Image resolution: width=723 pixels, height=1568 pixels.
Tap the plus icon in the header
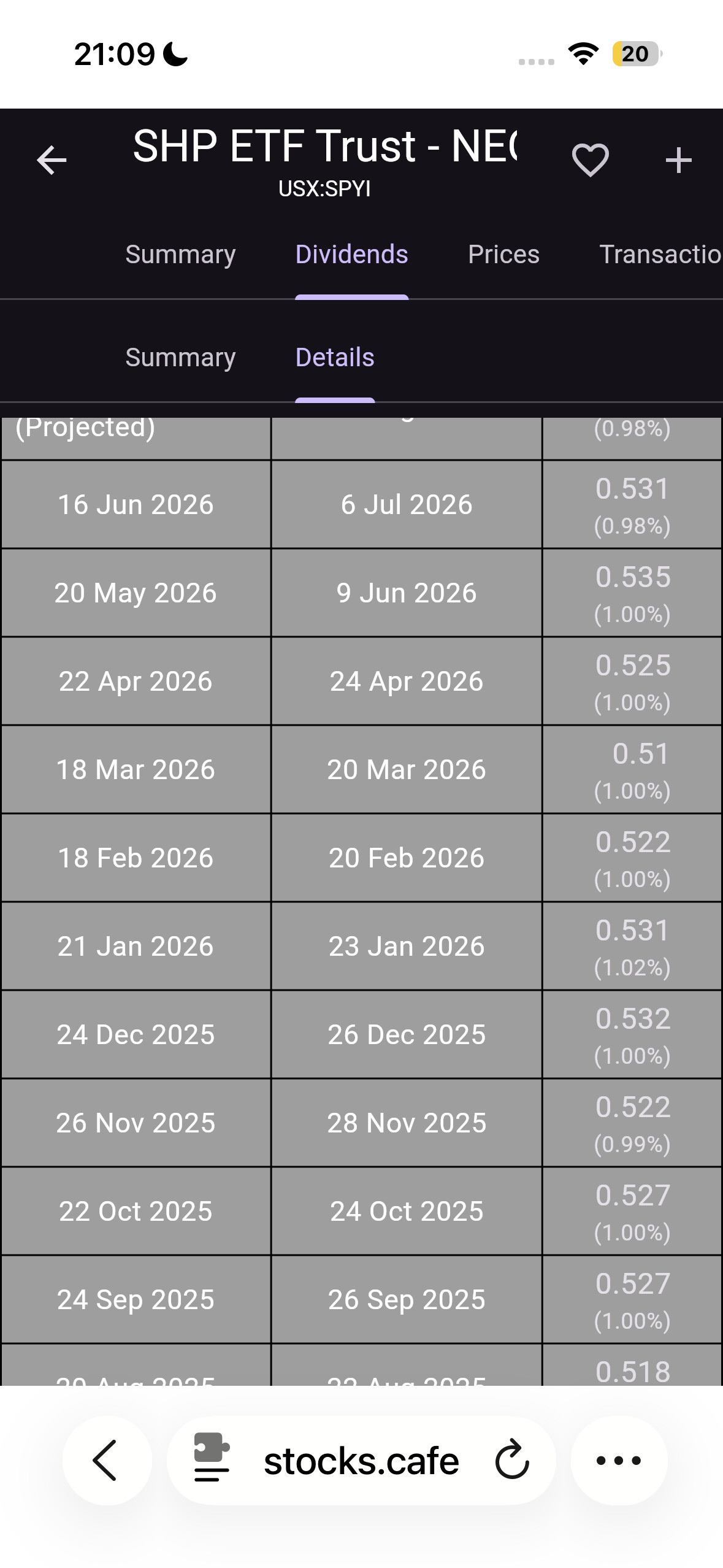pyautogui.click(x=678, y=161)
